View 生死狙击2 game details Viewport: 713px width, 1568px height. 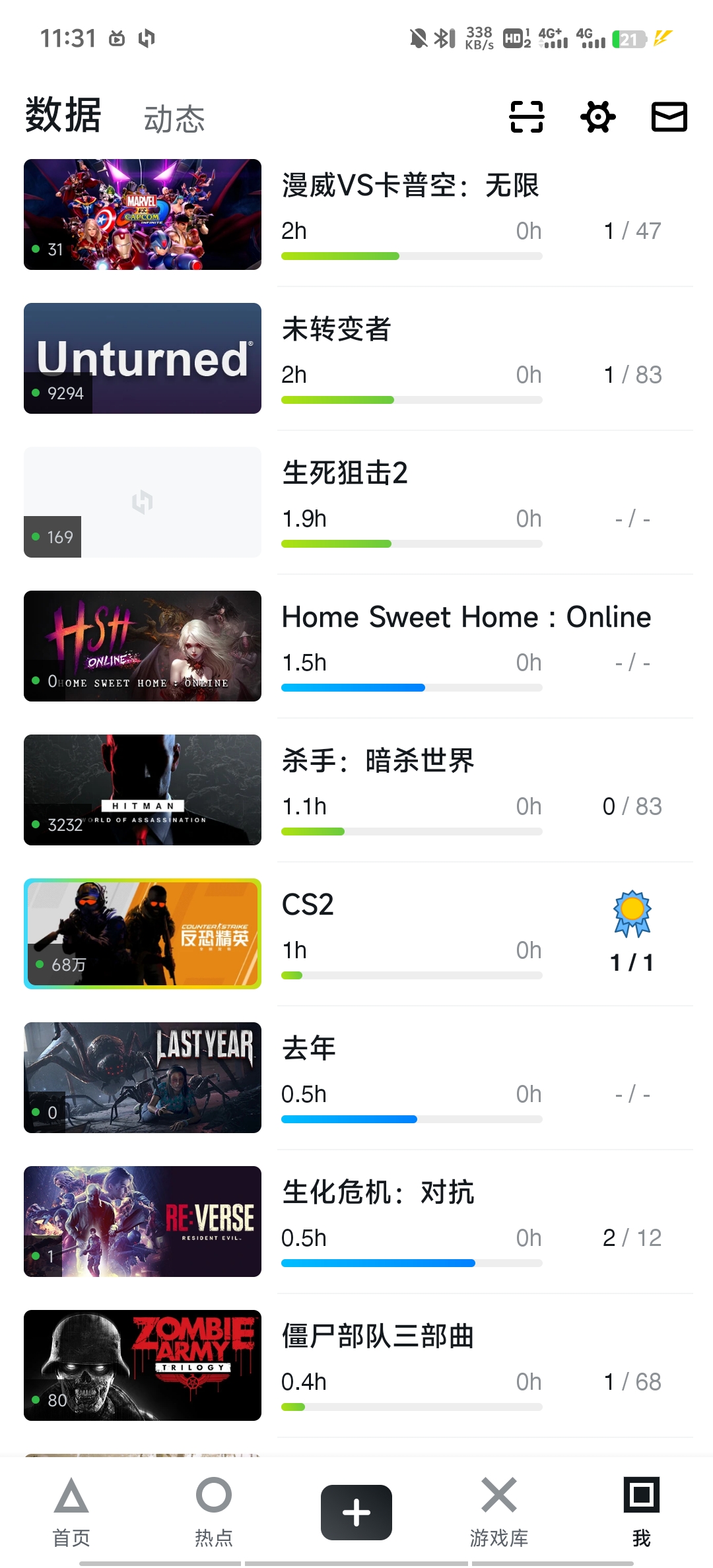[x=345, y=473]
